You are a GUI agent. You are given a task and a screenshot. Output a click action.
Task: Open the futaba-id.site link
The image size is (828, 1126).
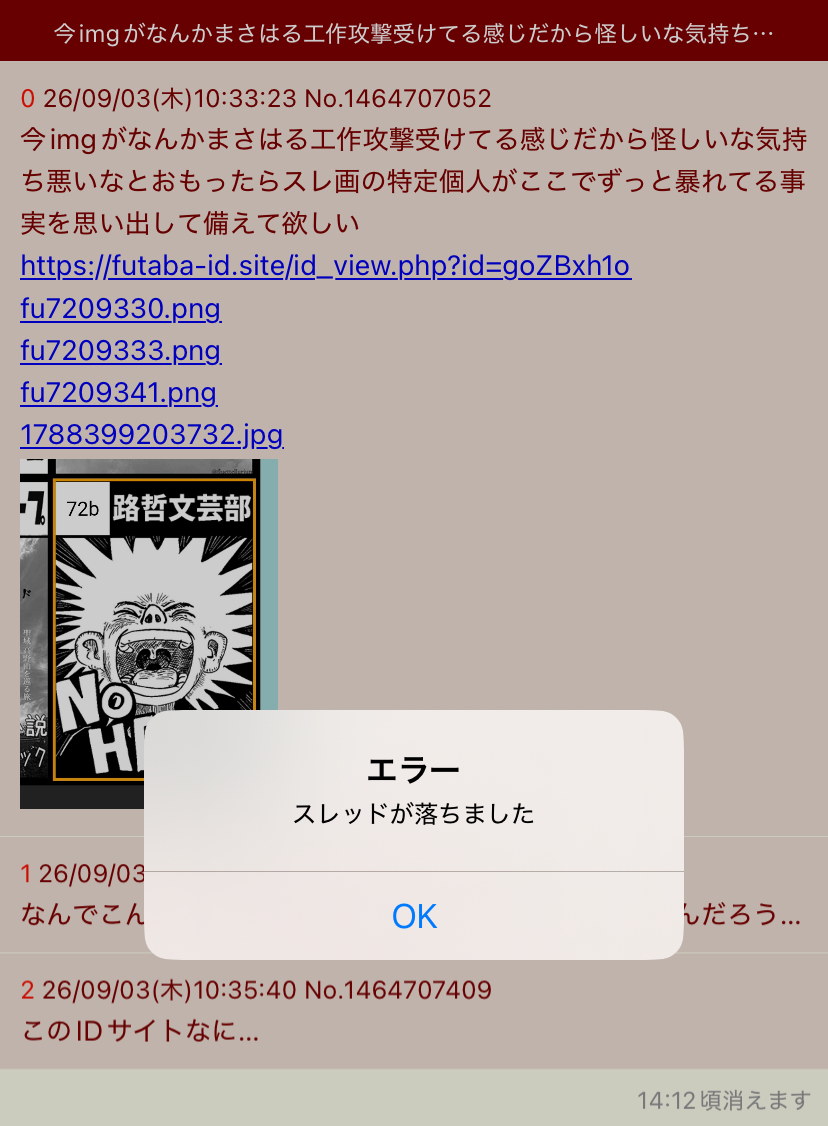(325, 266)
